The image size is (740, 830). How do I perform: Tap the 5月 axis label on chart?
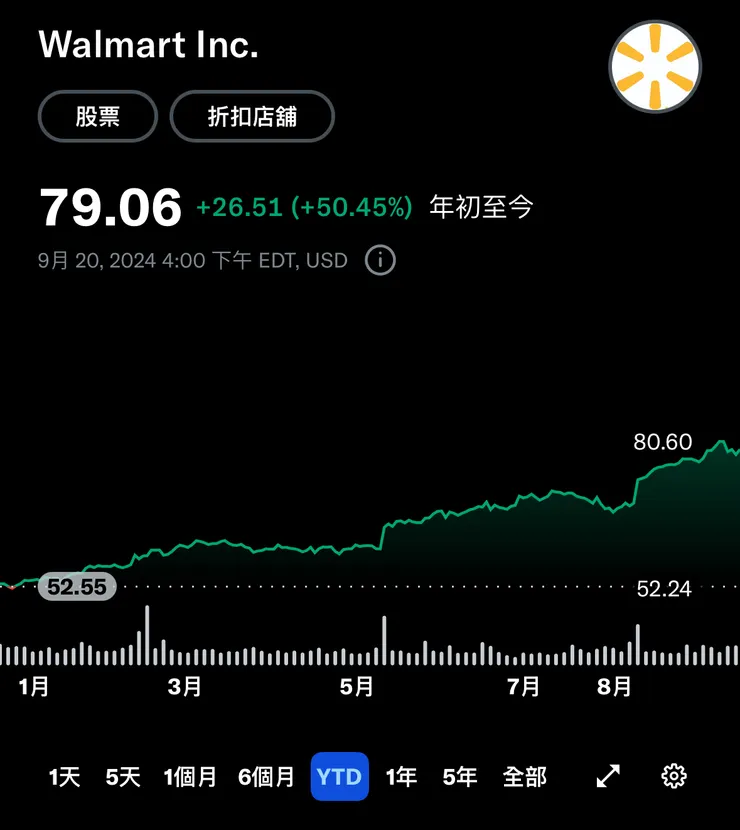click(x=355, y=688)
